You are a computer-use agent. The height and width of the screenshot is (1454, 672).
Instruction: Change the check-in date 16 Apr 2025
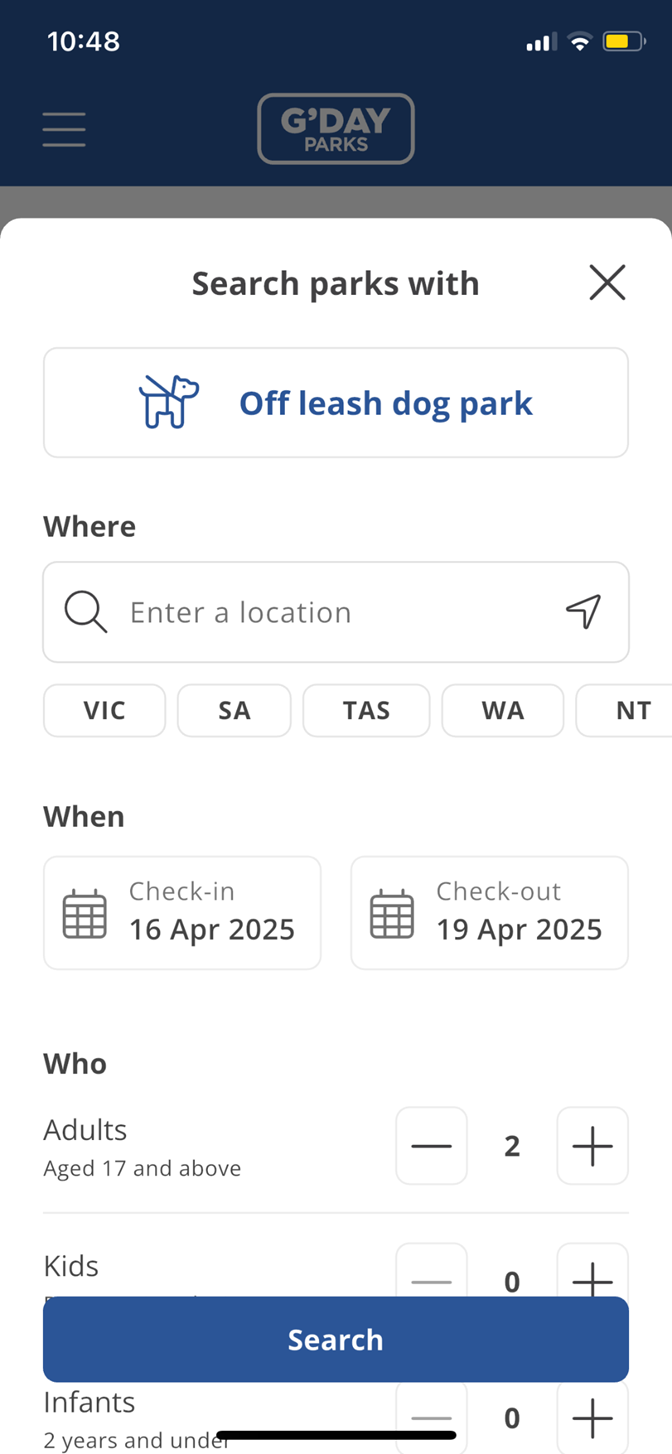(182, 913)
